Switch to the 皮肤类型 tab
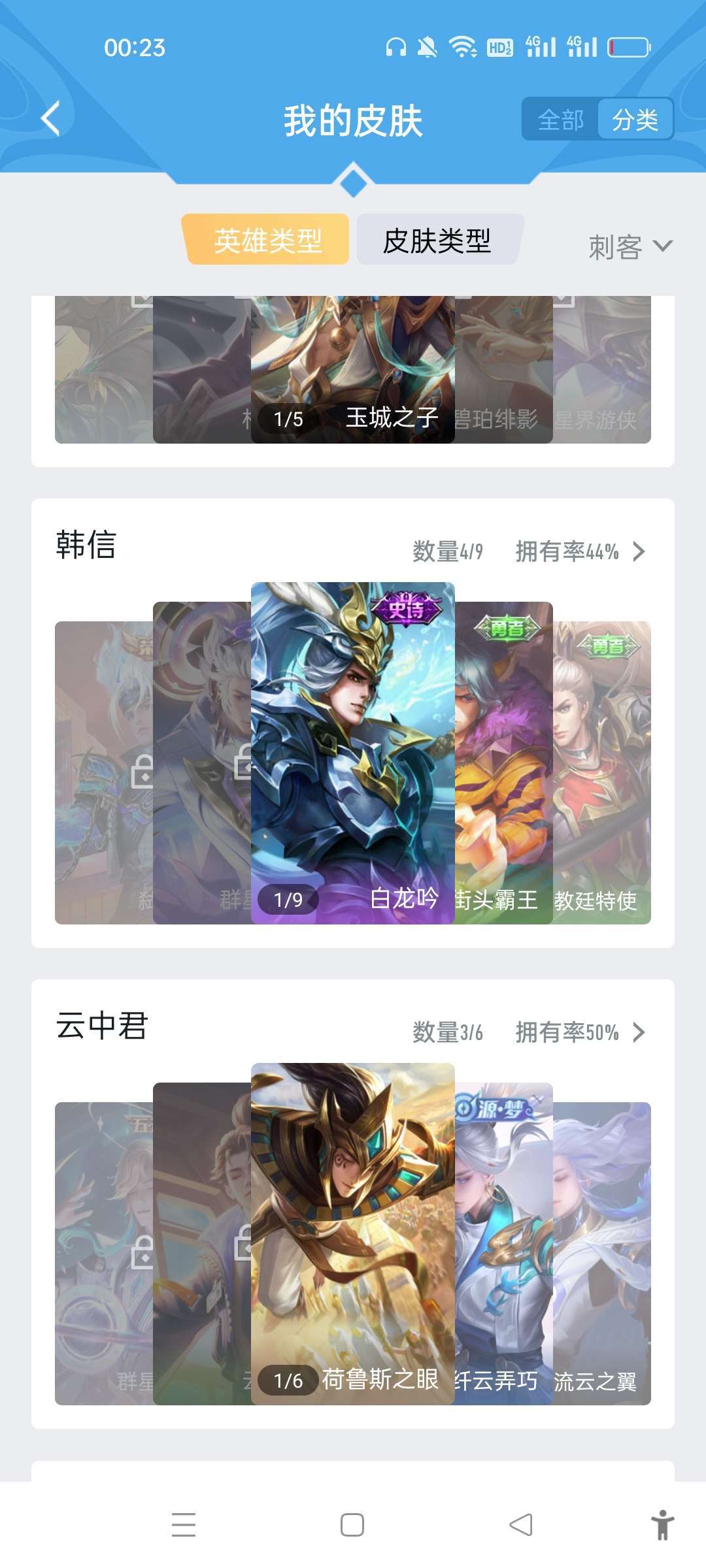706x1568 pixels. (x=438, y=240)
